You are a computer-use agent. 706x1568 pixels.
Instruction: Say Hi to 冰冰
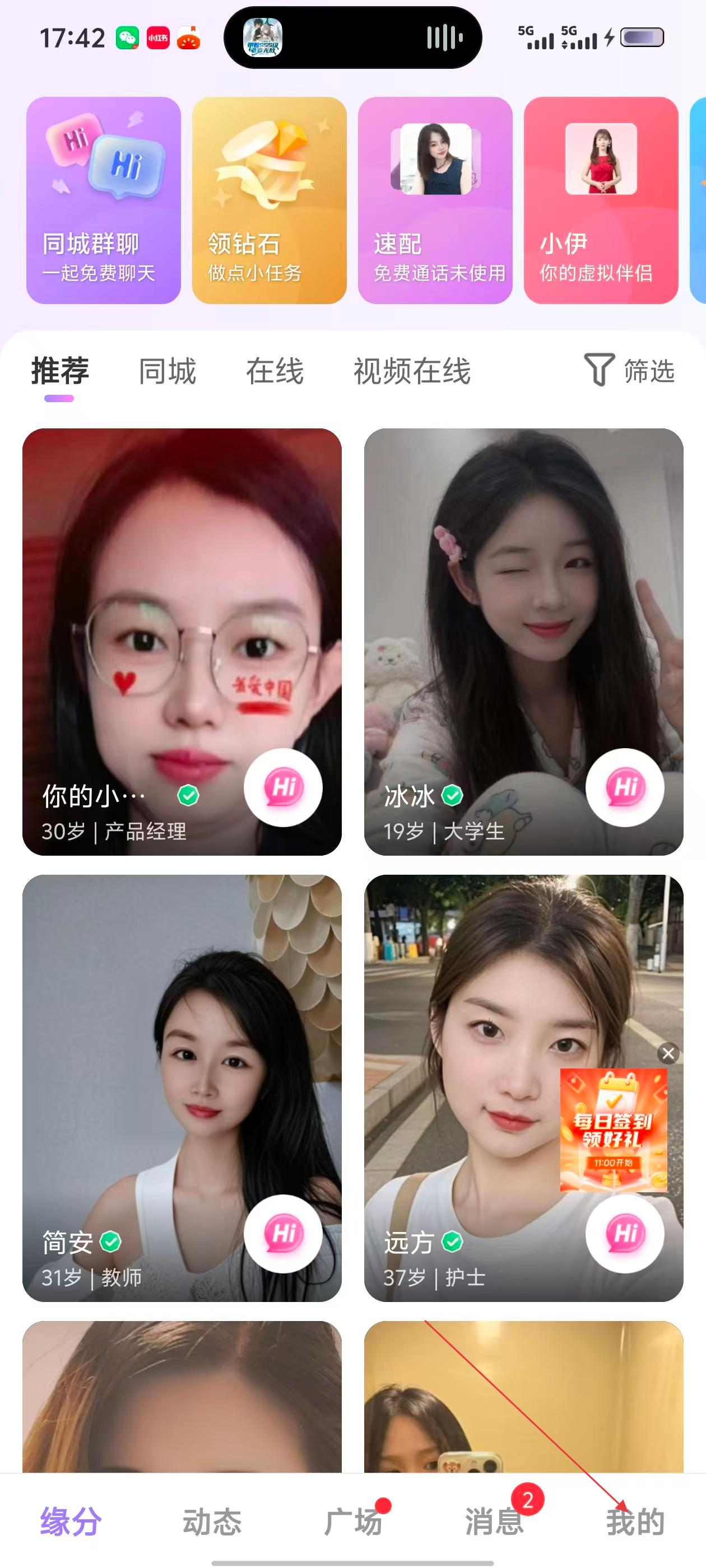click(625, 788)
